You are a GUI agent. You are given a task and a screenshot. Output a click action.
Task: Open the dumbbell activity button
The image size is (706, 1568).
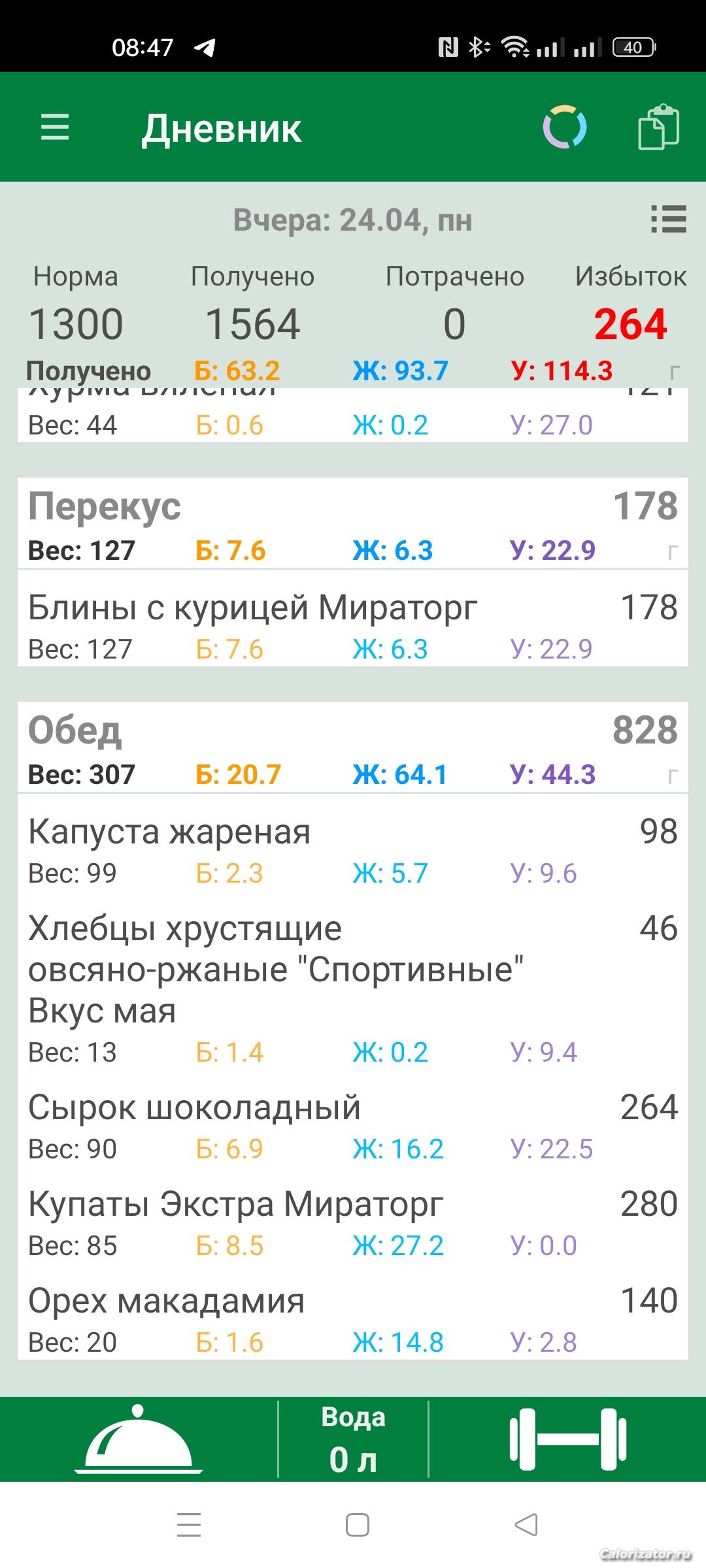tap(567, 1440)
